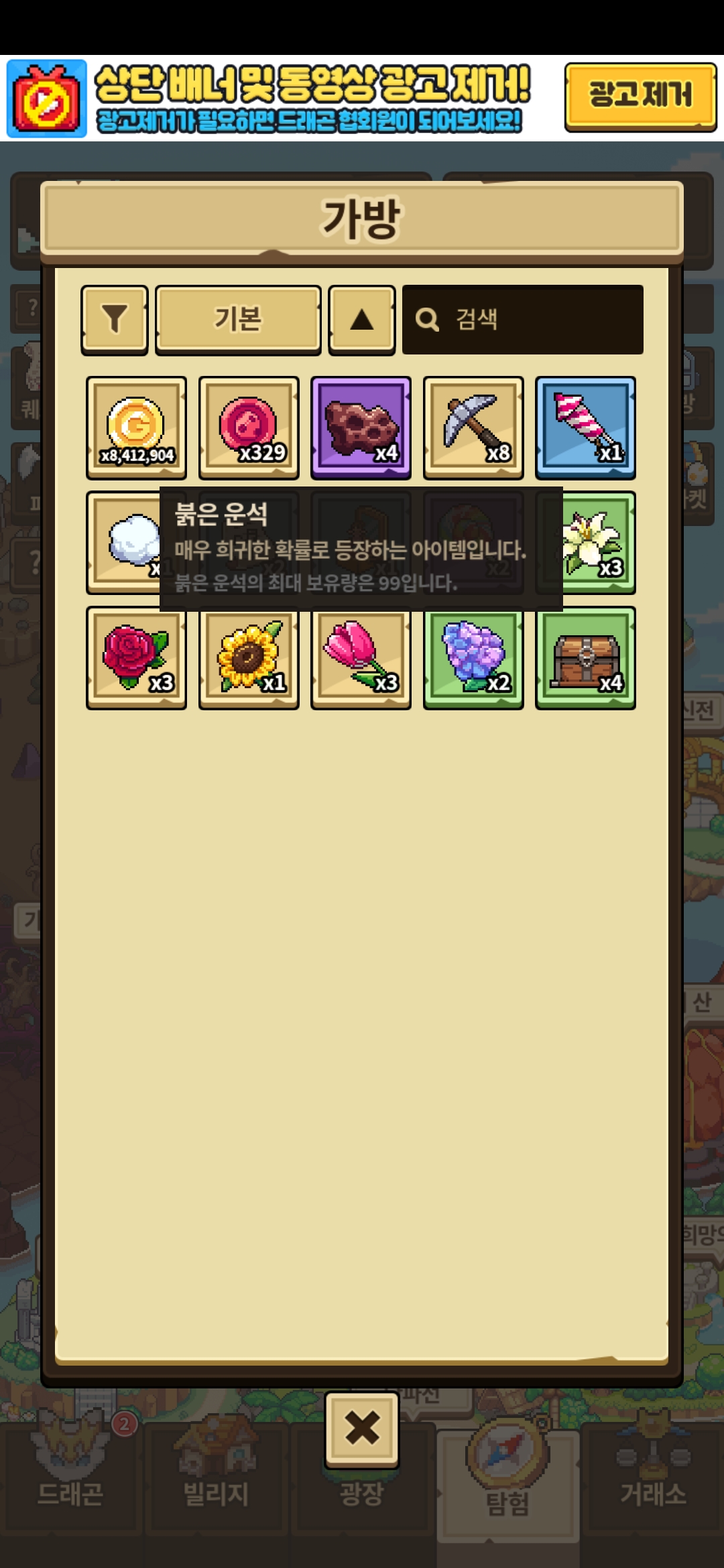The height and width of the screenshot is (1568, 724).
Task: Tap the 기본 sort option button
Action: [x=238, y=320]
